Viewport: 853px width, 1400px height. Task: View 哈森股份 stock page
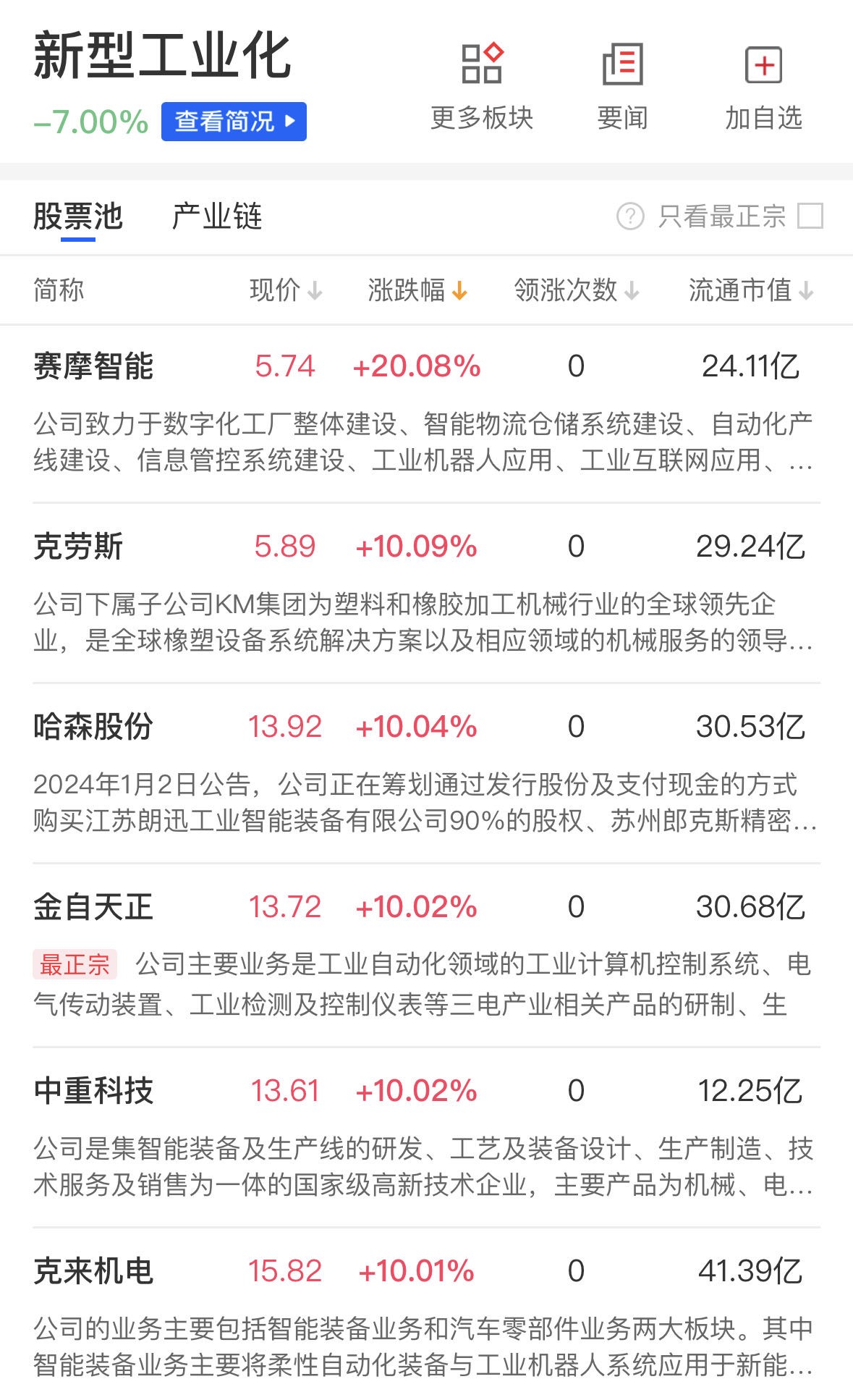tap(93, 727)
